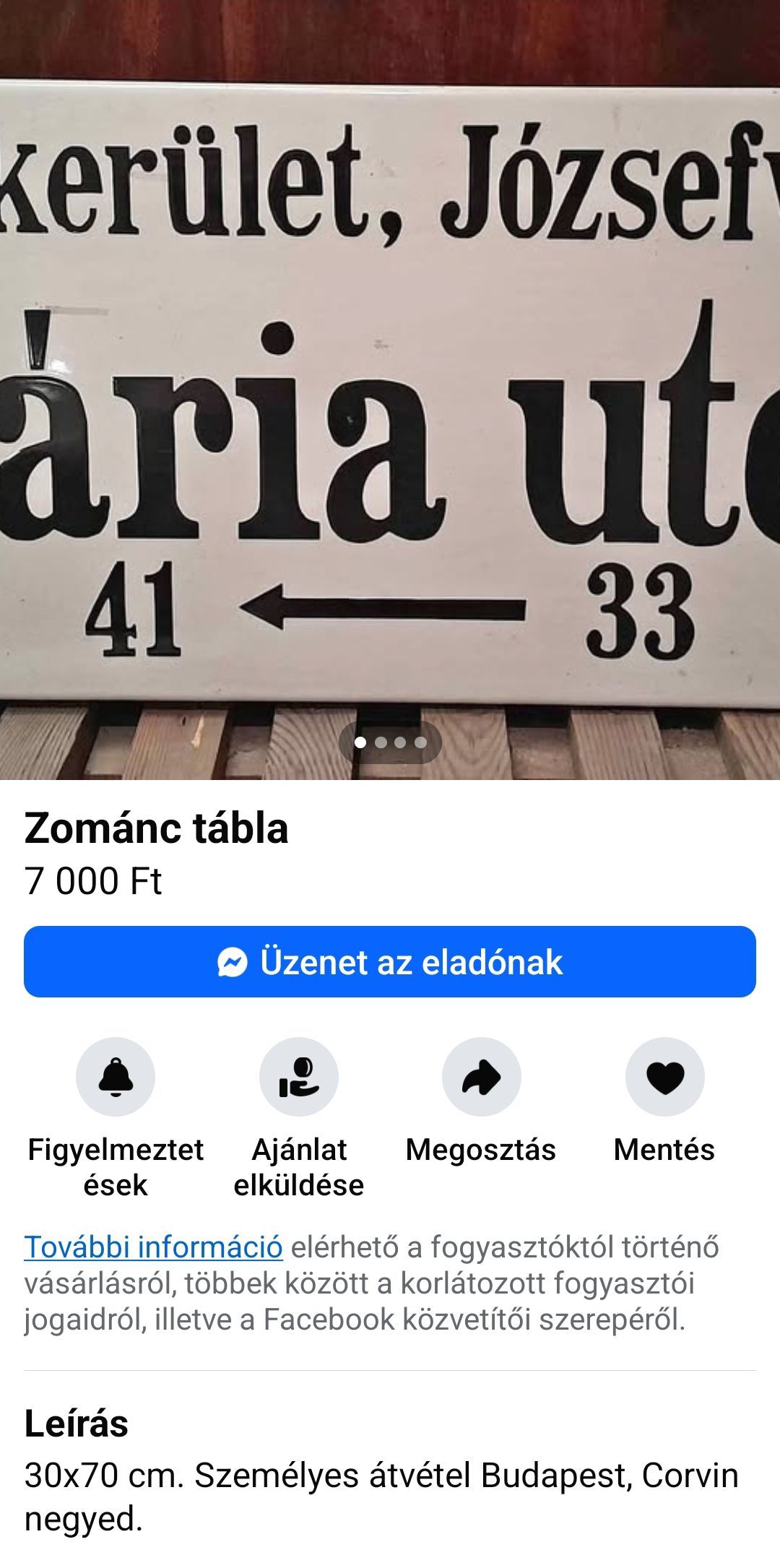Share the listing via Megosztás

point(481,1077)
